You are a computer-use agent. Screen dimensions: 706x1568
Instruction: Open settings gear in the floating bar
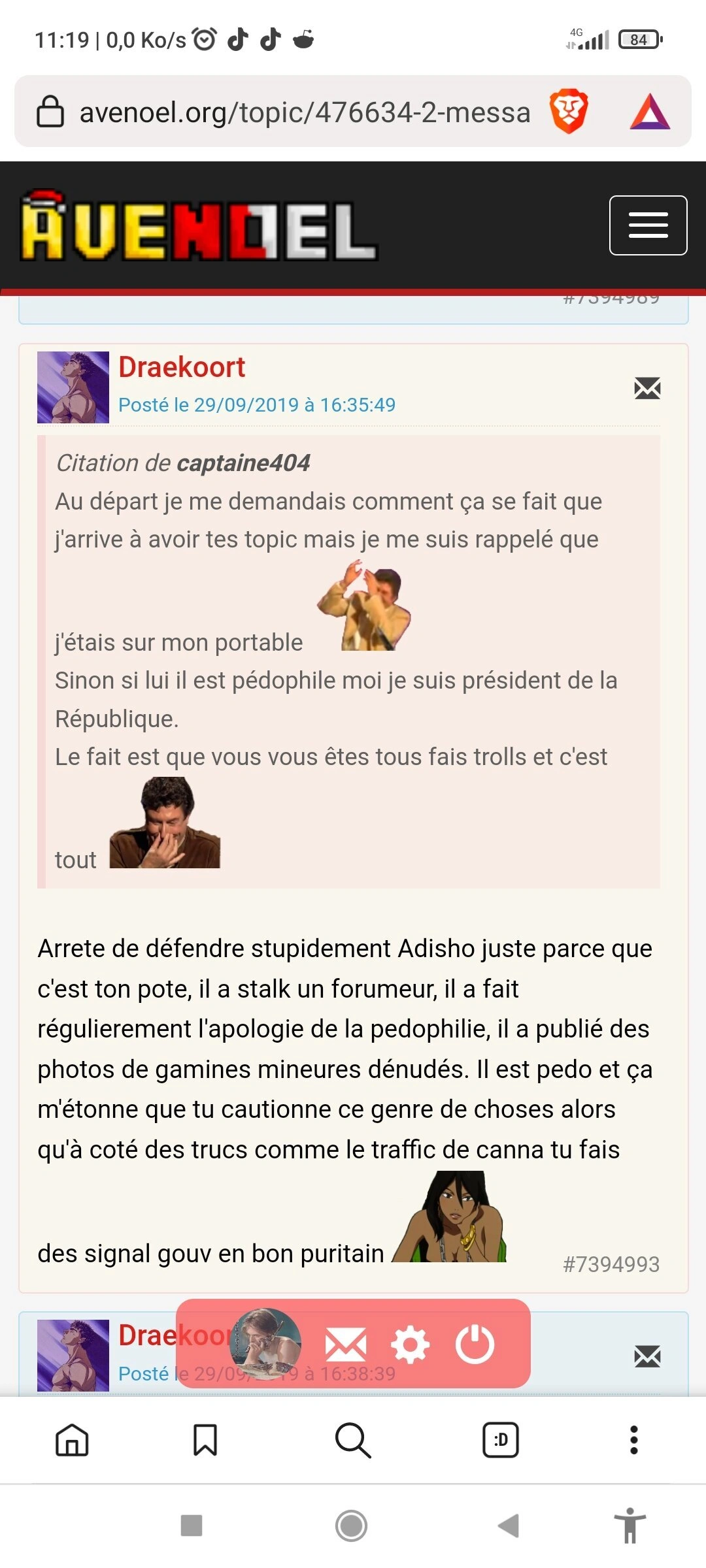coord(410,1345)
